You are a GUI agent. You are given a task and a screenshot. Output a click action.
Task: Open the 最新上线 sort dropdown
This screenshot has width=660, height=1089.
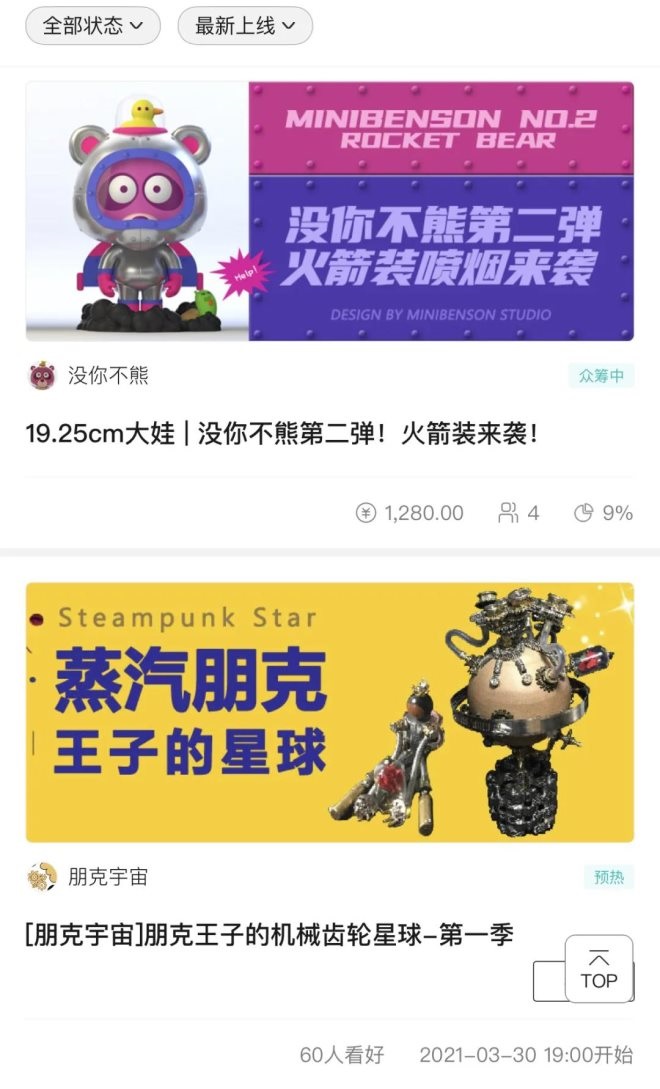tap(244, 26)
